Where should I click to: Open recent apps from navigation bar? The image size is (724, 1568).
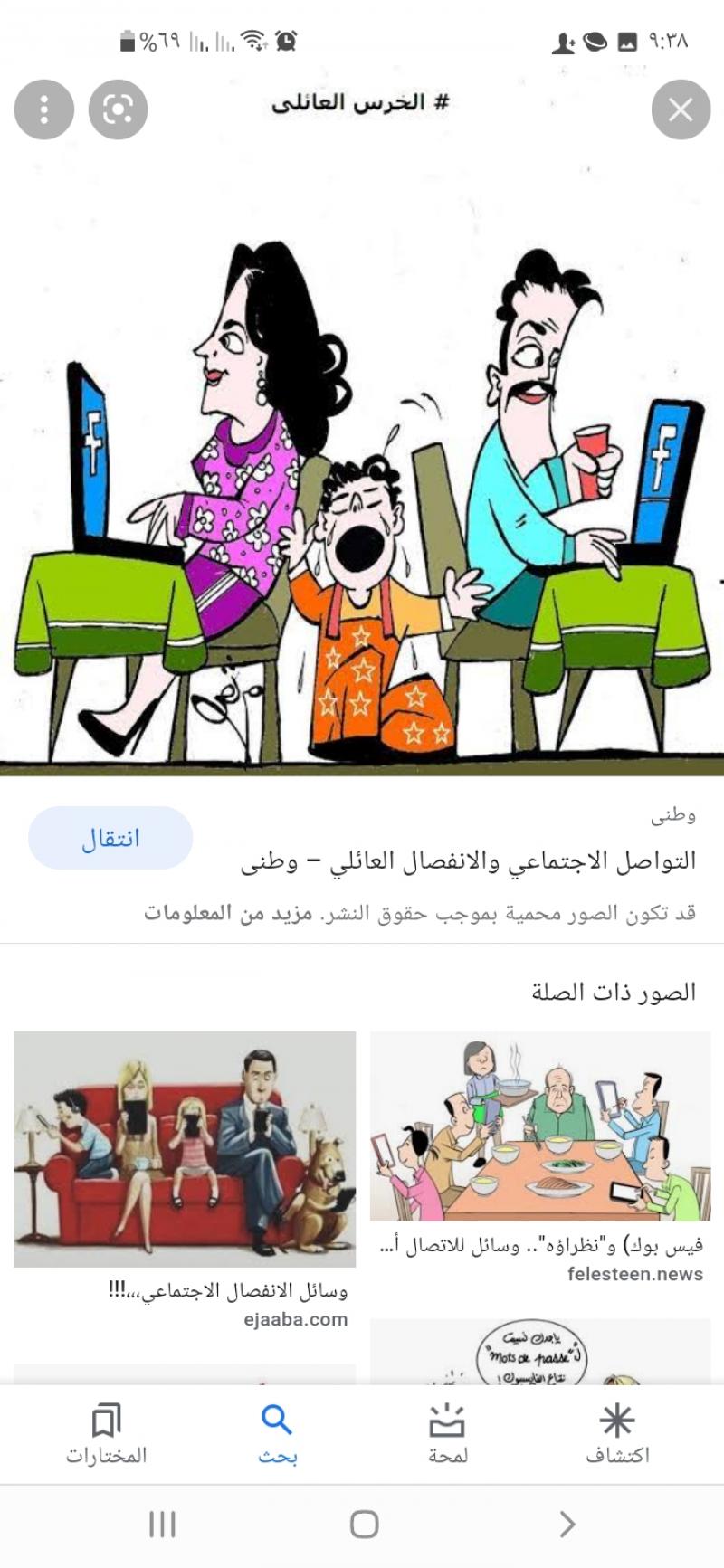[162, 1524]
